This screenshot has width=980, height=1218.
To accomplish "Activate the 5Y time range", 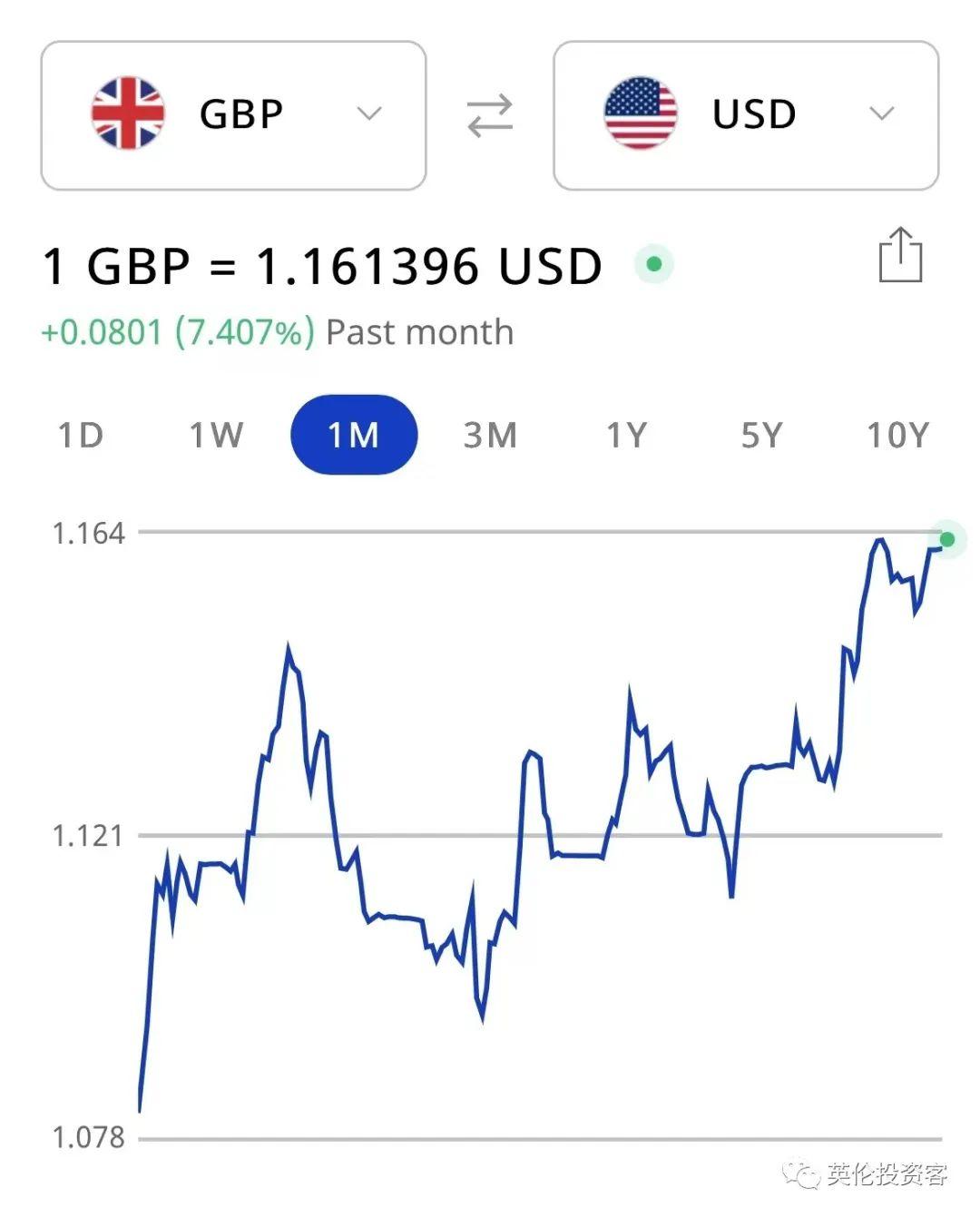I will coord(762,436).
